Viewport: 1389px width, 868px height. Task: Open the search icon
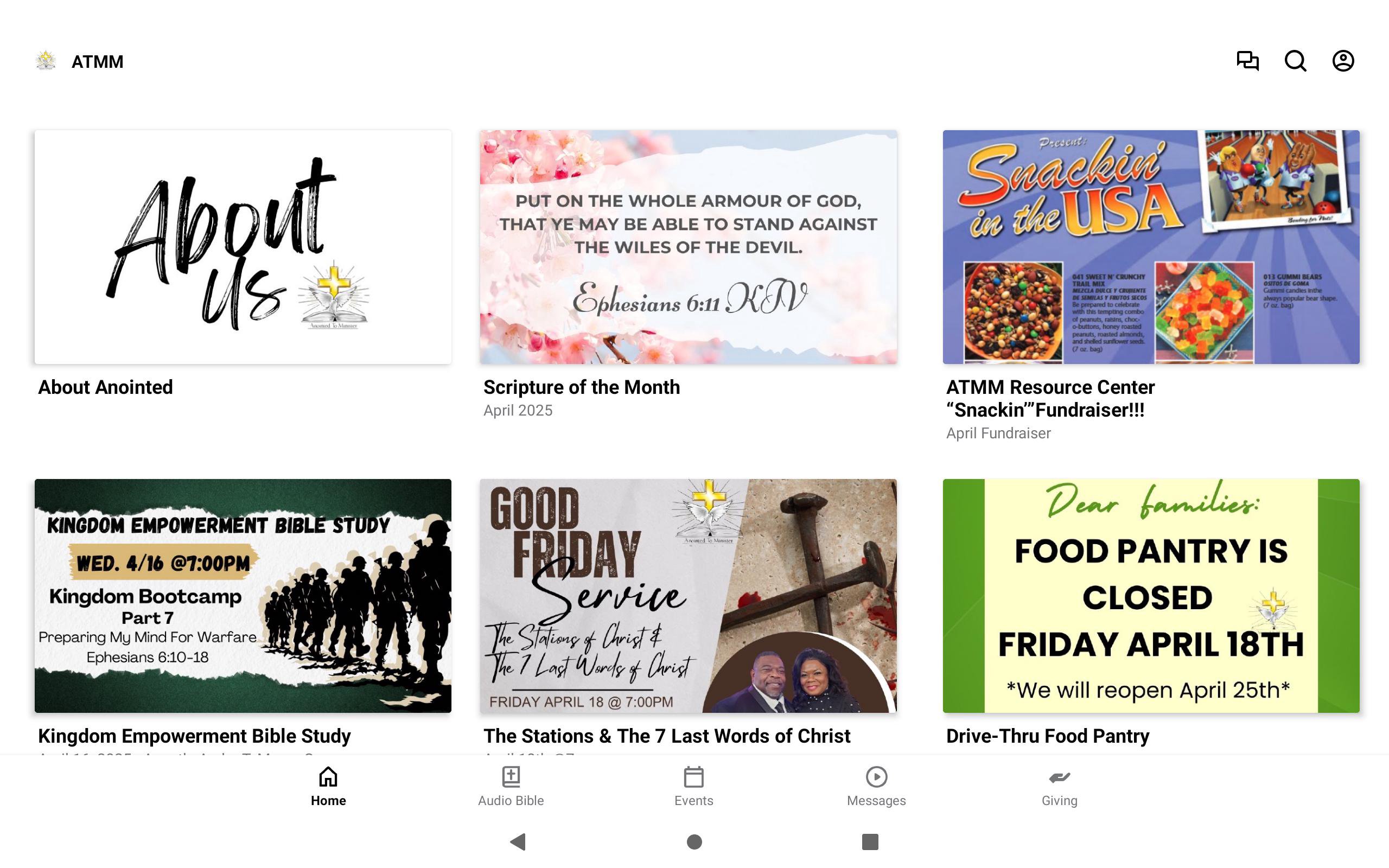pos(1295,61)
